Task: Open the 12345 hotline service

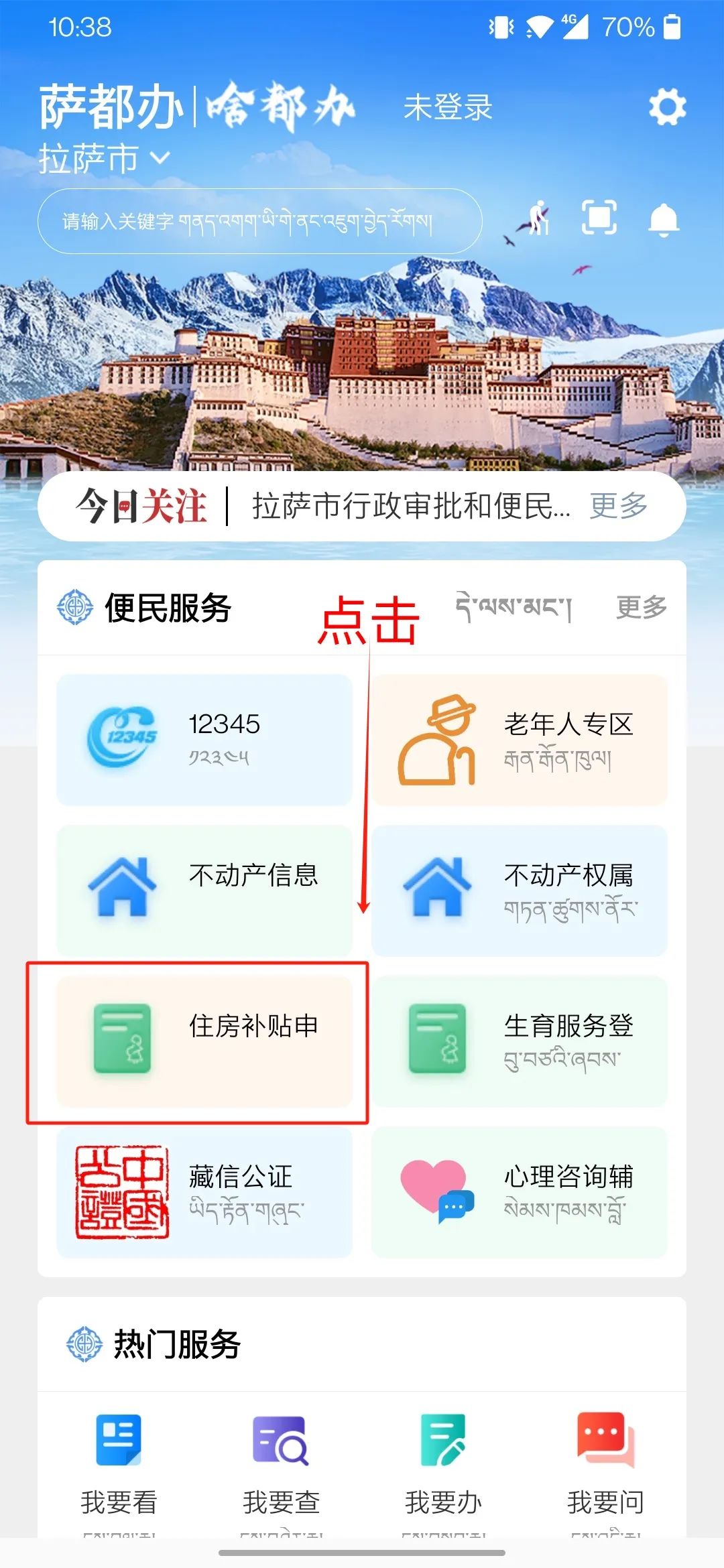Action: pos(204,740)
